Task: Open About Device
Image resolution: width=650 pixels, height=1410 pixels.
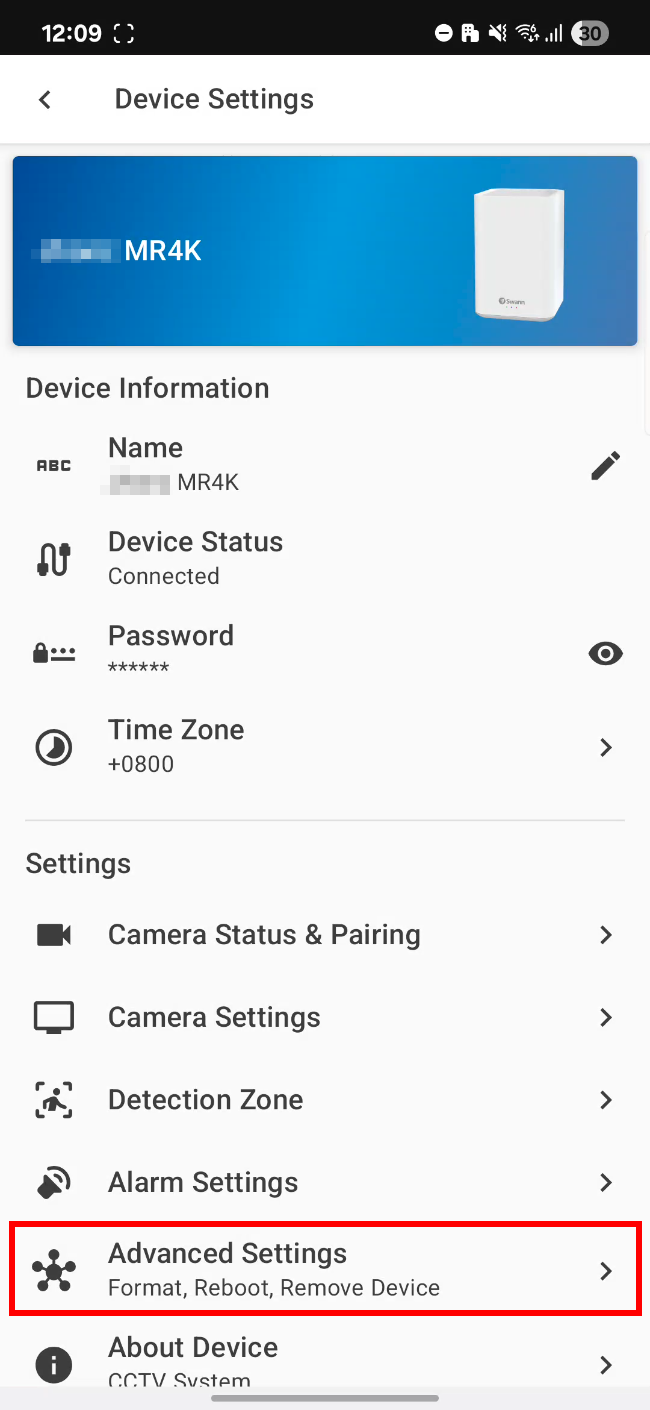Action: 325,1362
